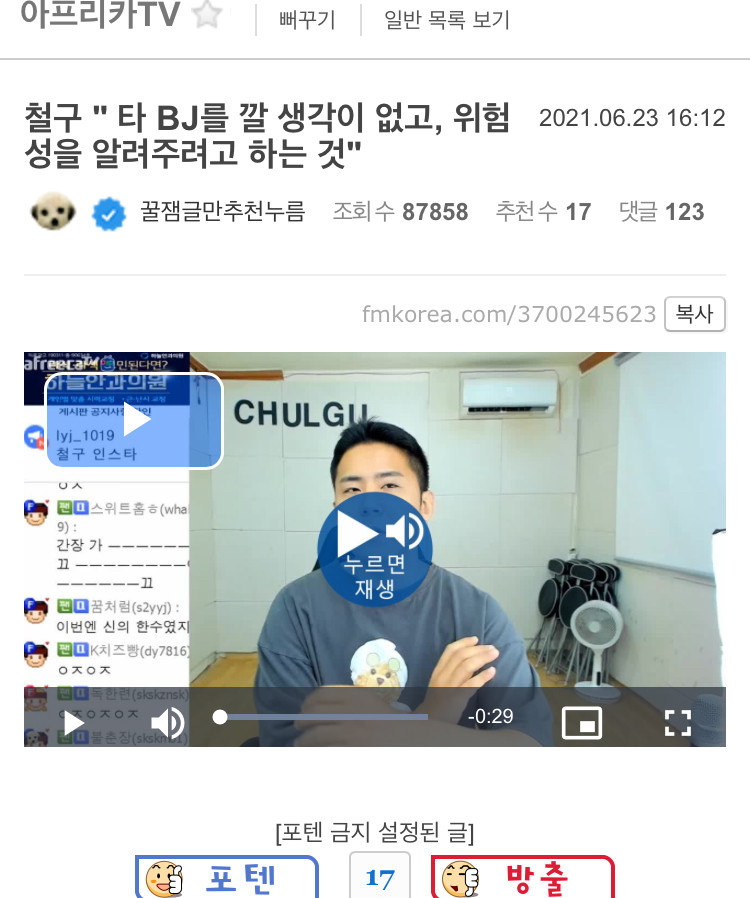Screen dimensions: 750x898
Task: Open the fmkorea.com/3700245623 link
Action: point(509,314)
